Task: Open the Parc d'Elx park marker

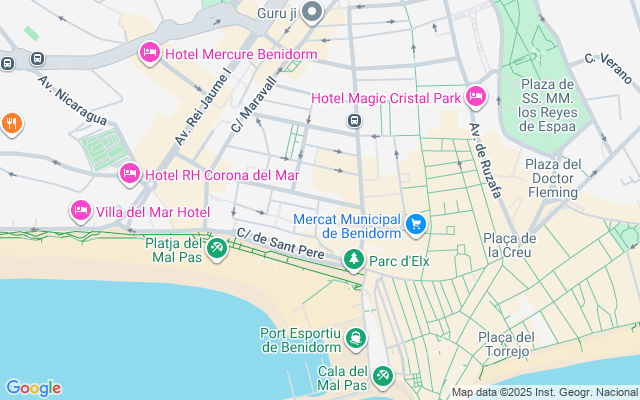Action: (x=354, y=260)
